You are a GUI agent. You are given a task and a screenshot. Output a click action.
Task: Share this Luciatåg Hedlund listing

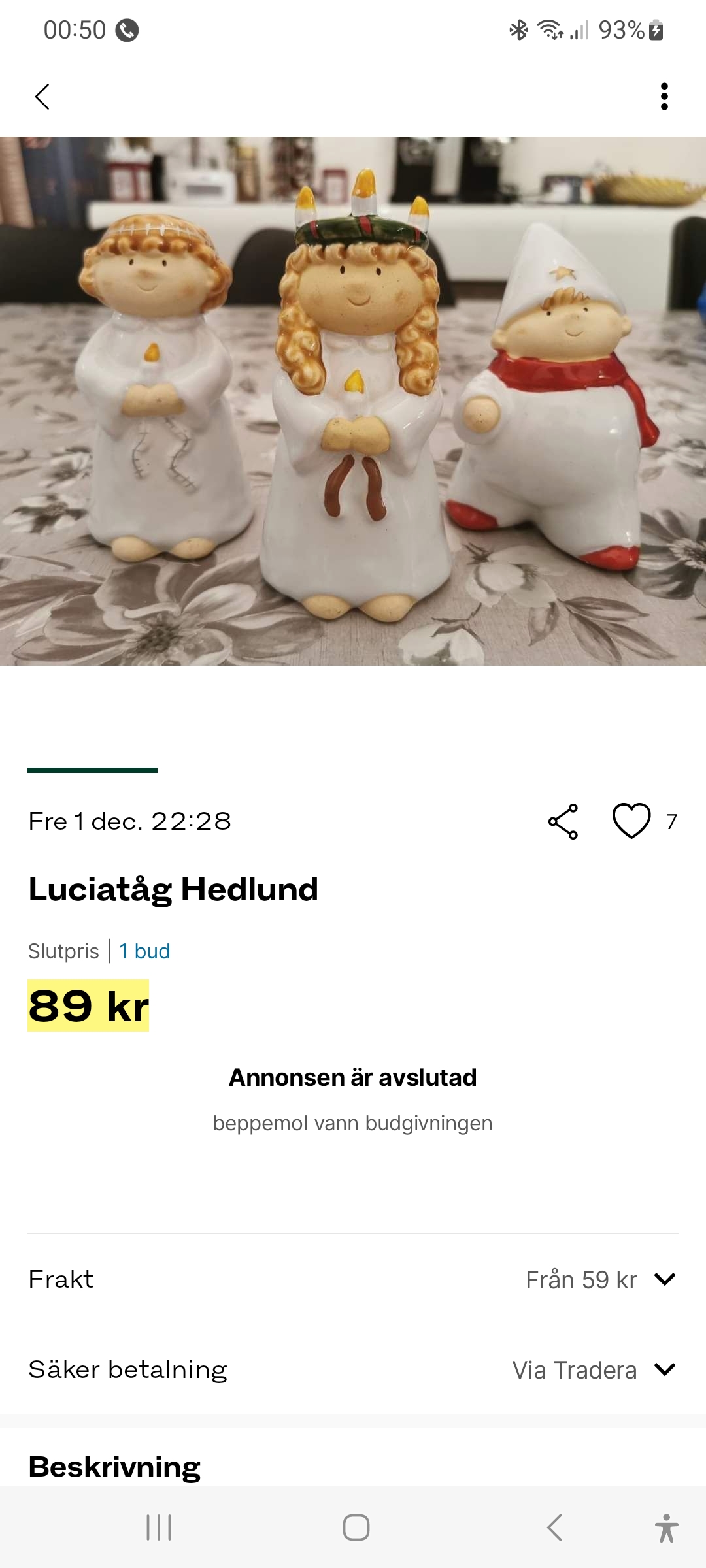pyautogui.click(x=563, y=821)
